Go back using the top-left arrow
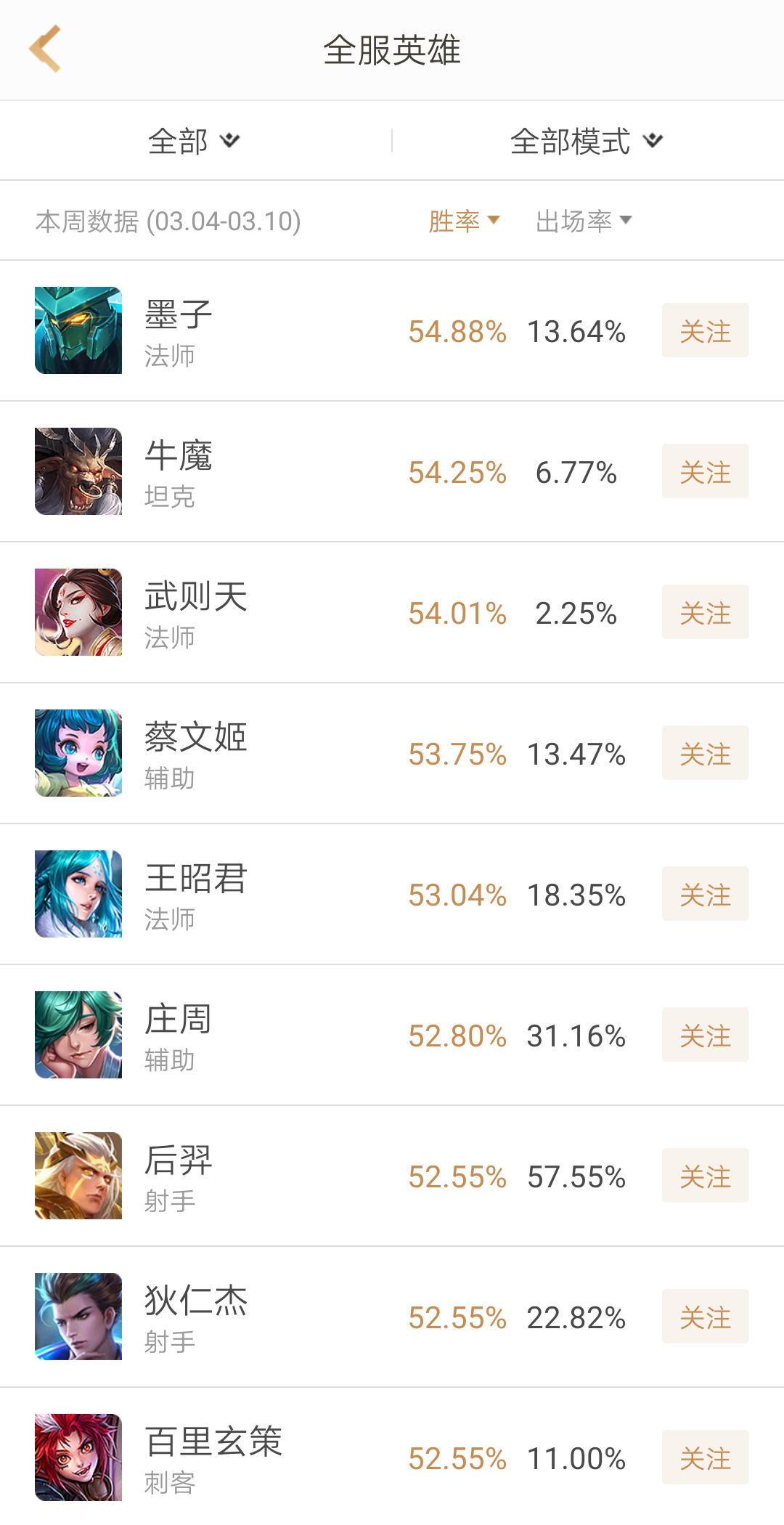This screenshot has height=1525, width=784. coord(45,49)
